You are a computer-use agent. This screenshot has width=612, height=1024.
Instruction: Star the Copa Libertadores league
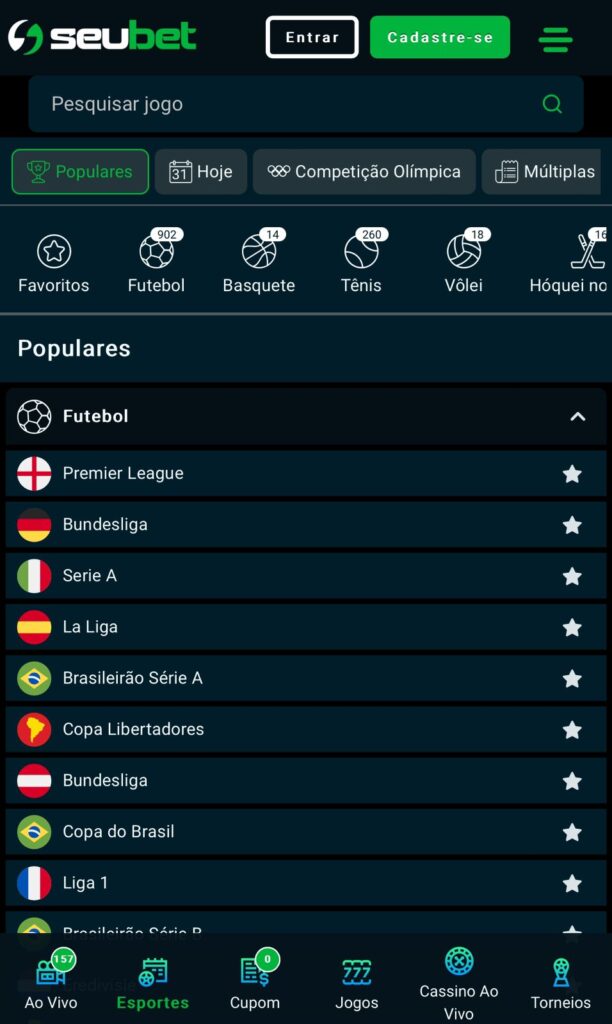(572, 729)
